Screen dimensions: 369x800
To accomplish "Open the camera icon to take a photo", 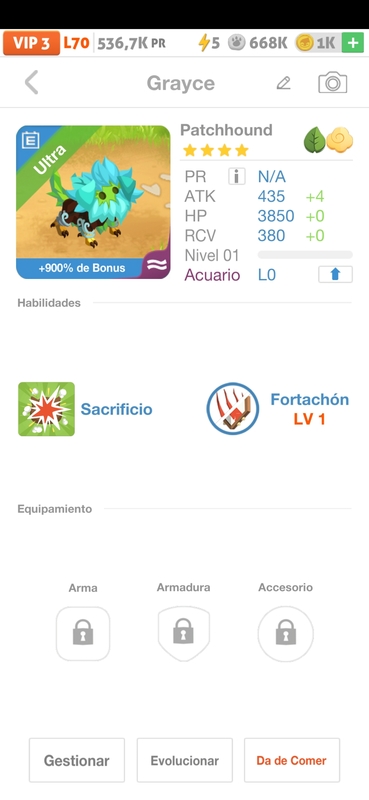I will (333, 83).
